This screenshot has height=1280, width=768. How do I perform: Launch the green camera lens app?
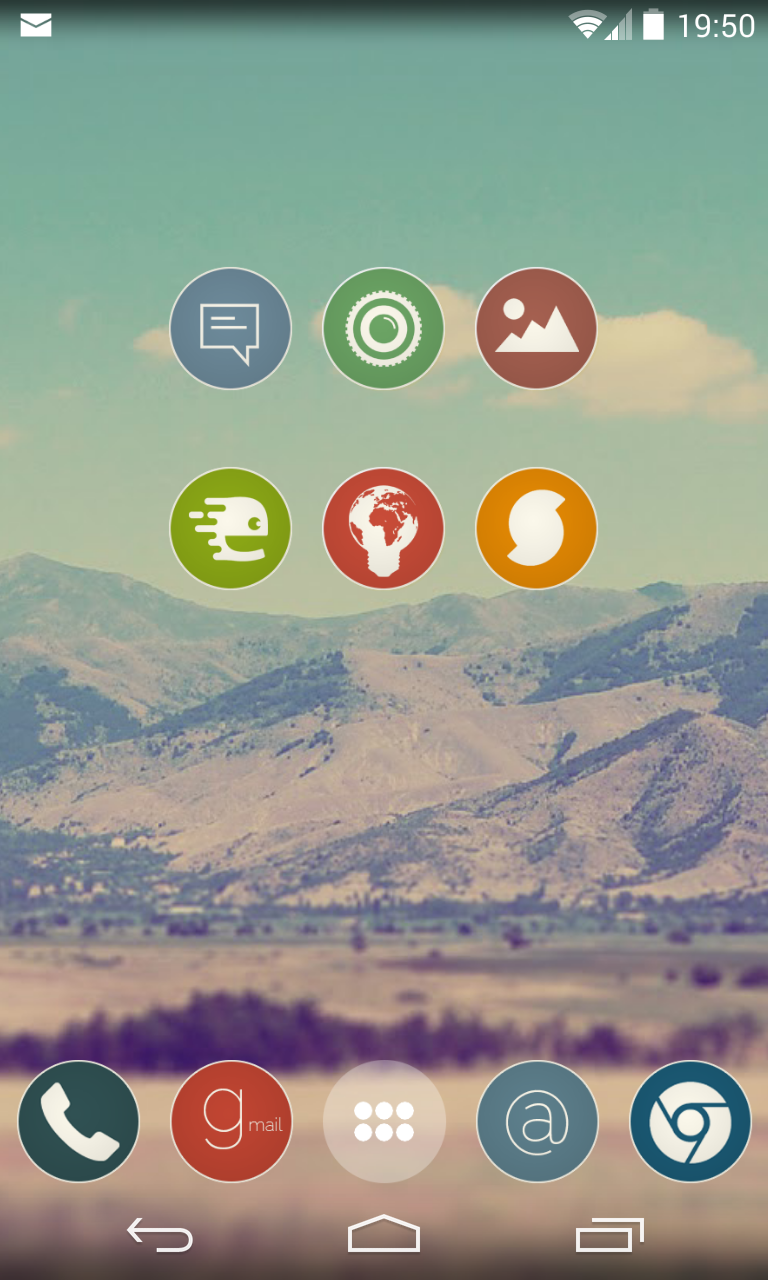tap(383, 328)
